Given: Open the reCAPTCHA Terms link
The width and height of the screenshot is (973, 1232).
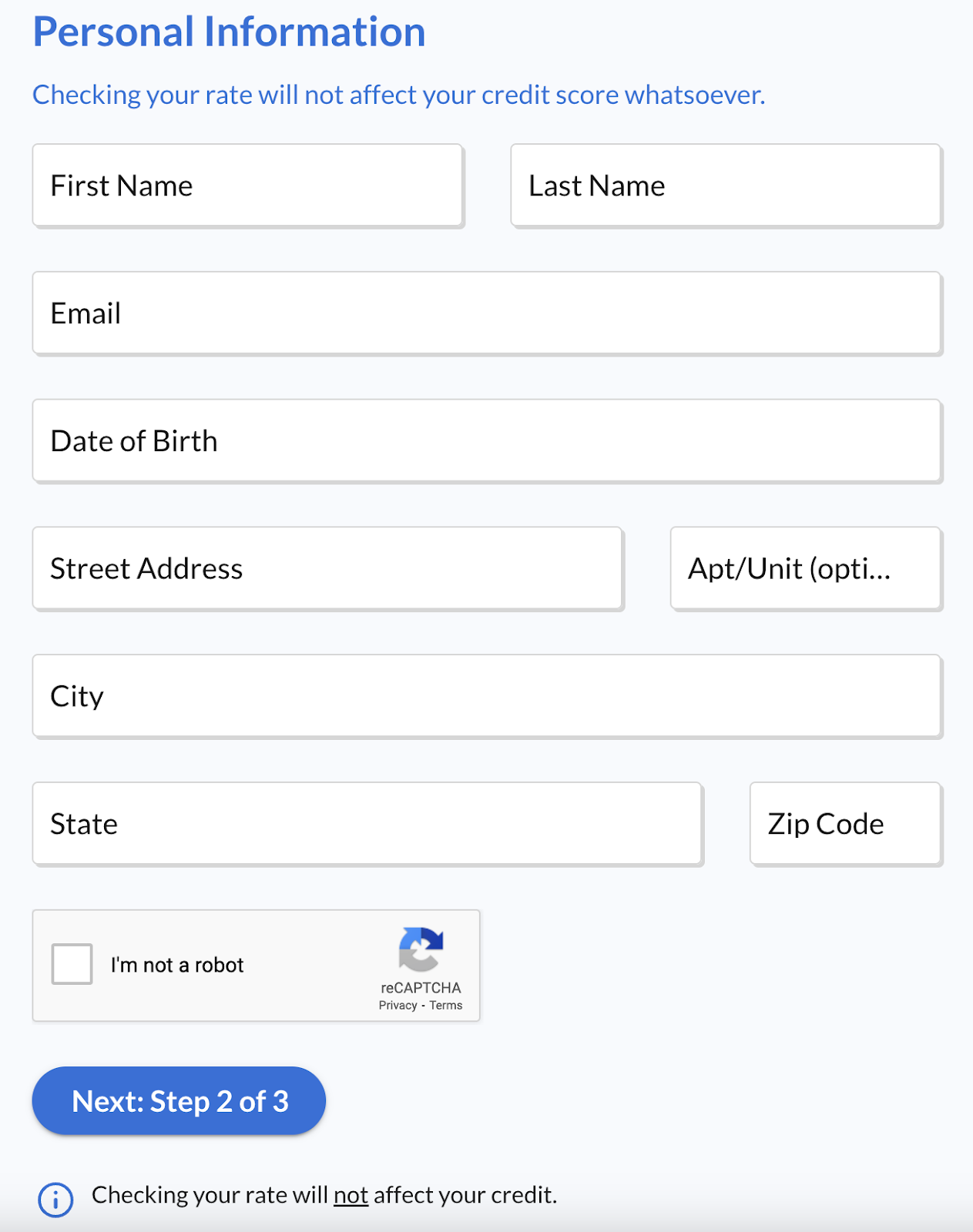Looking at the screenshot, I should pos(446,1006).
